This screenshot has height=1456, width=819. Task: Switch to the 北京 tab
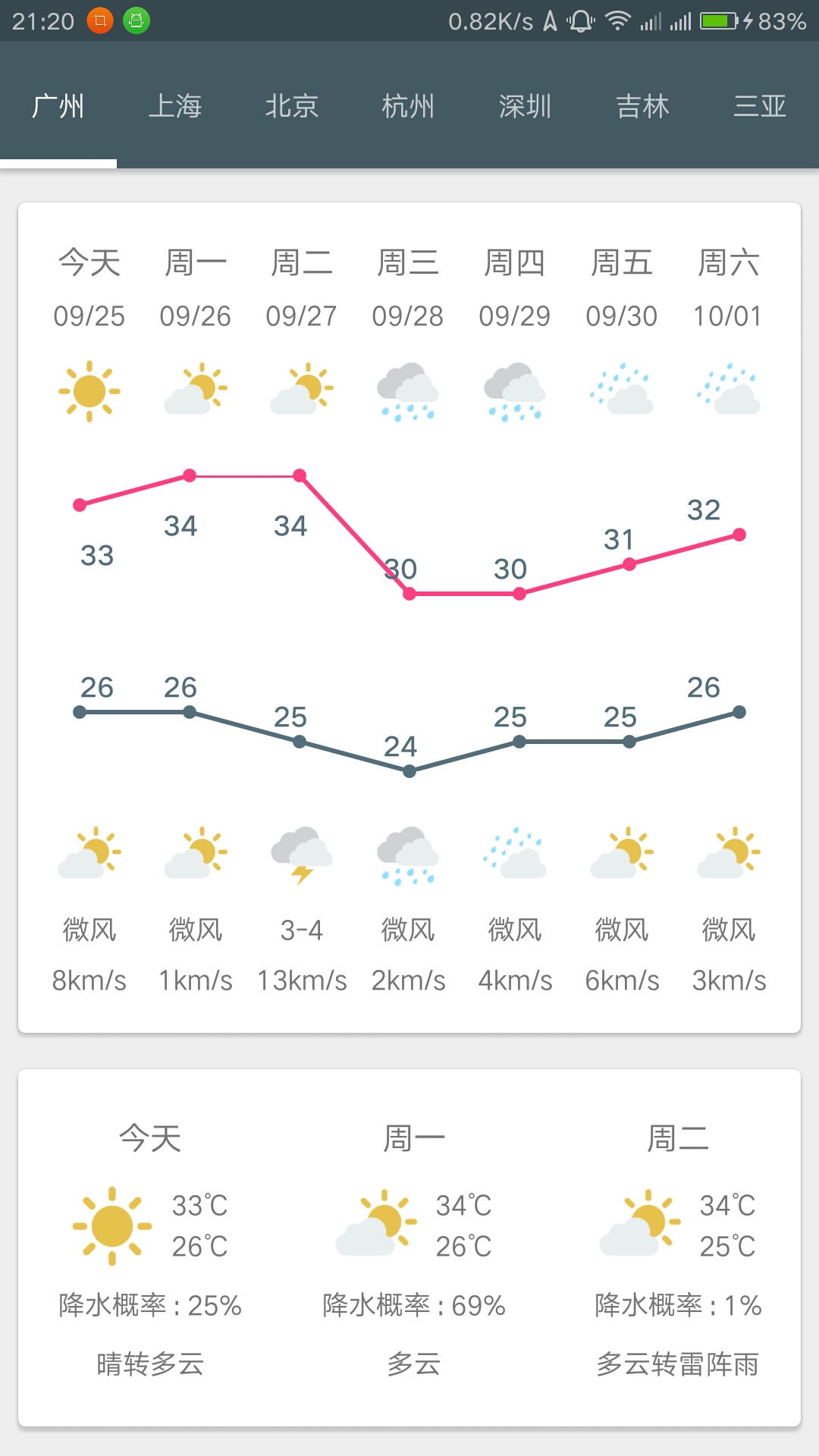click(x=292, y=106)
